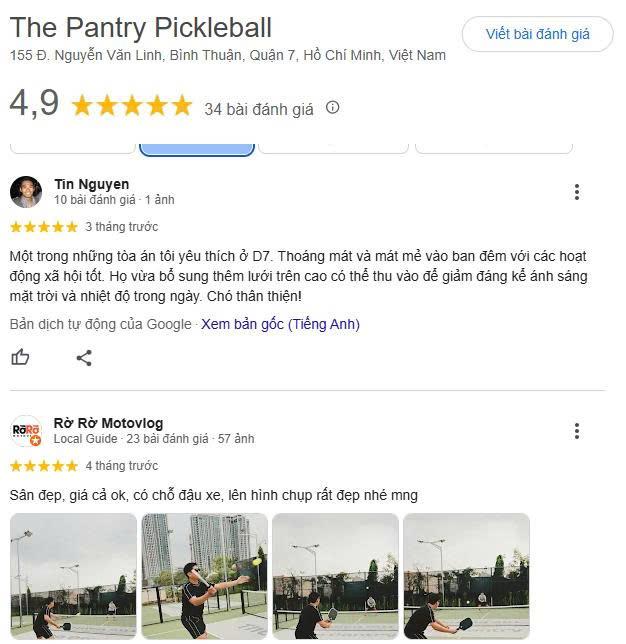Open Tin Nguyen's reviewer name
The image size is (626, 644).
pyautogui.click(x=91, y=184)
